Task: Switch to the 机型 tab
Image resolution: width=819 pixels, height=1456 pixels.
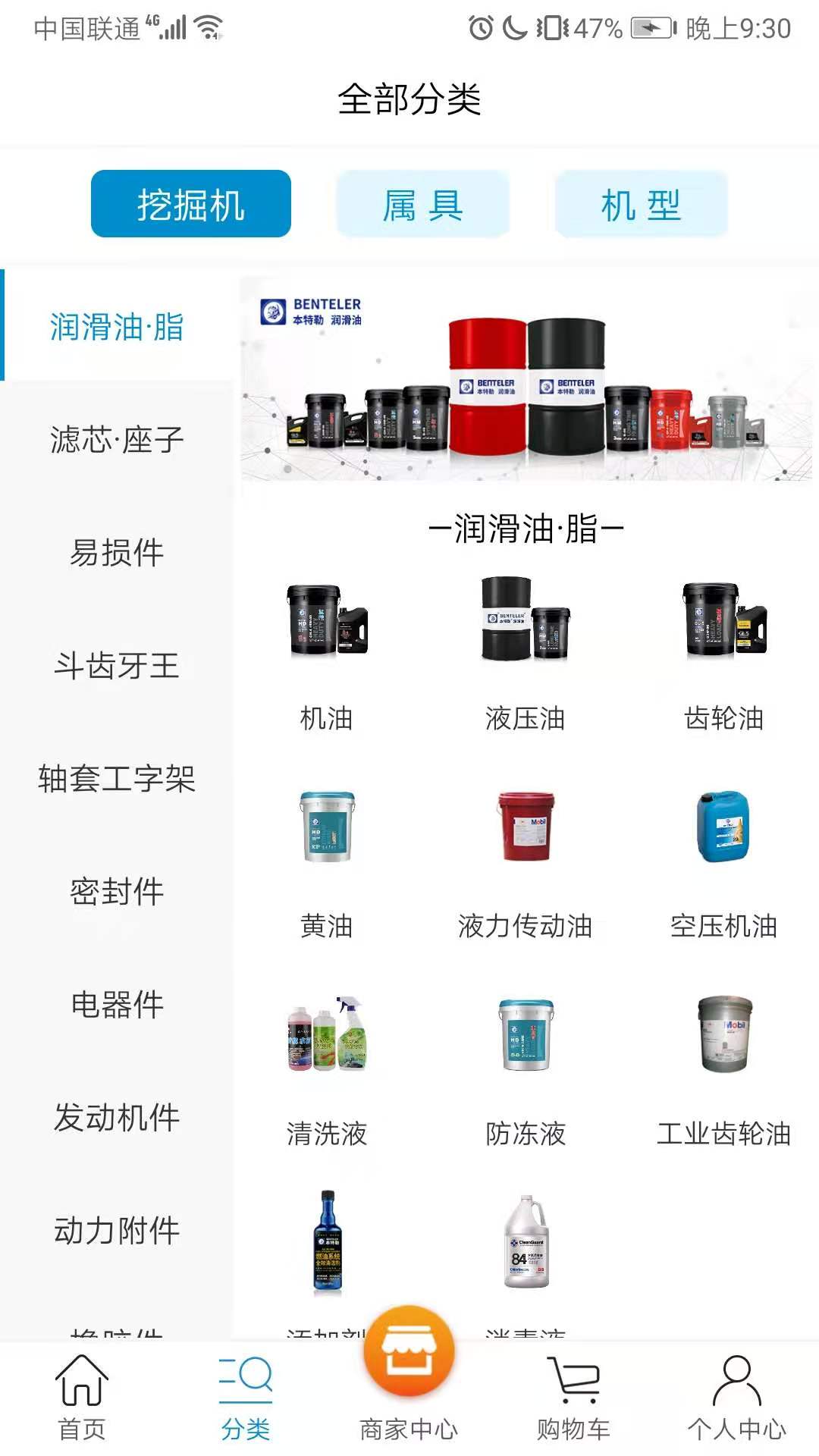Action: (641, 205)
